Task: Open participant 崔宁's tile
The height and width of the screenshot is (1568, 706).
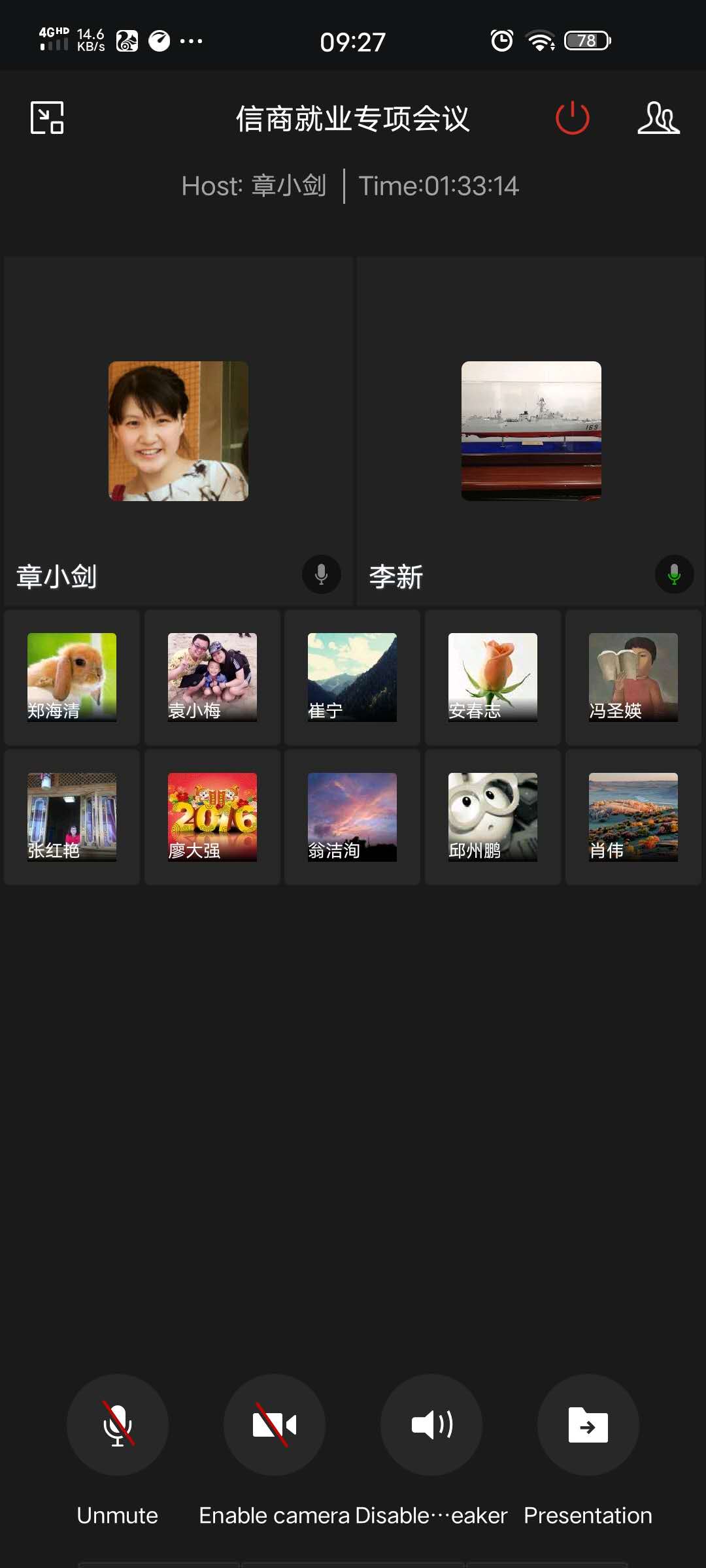Action: [352, 678]
